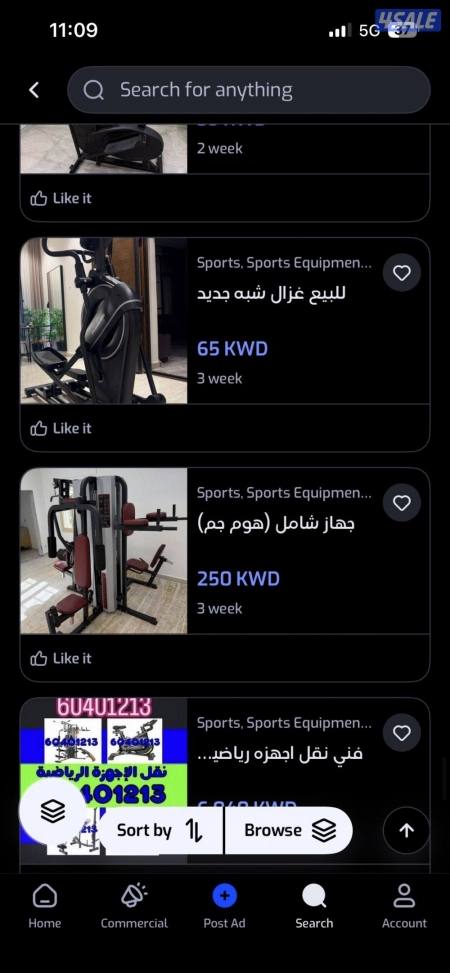Open the Browse categories button
450x973 pixels.
point(289,830)
